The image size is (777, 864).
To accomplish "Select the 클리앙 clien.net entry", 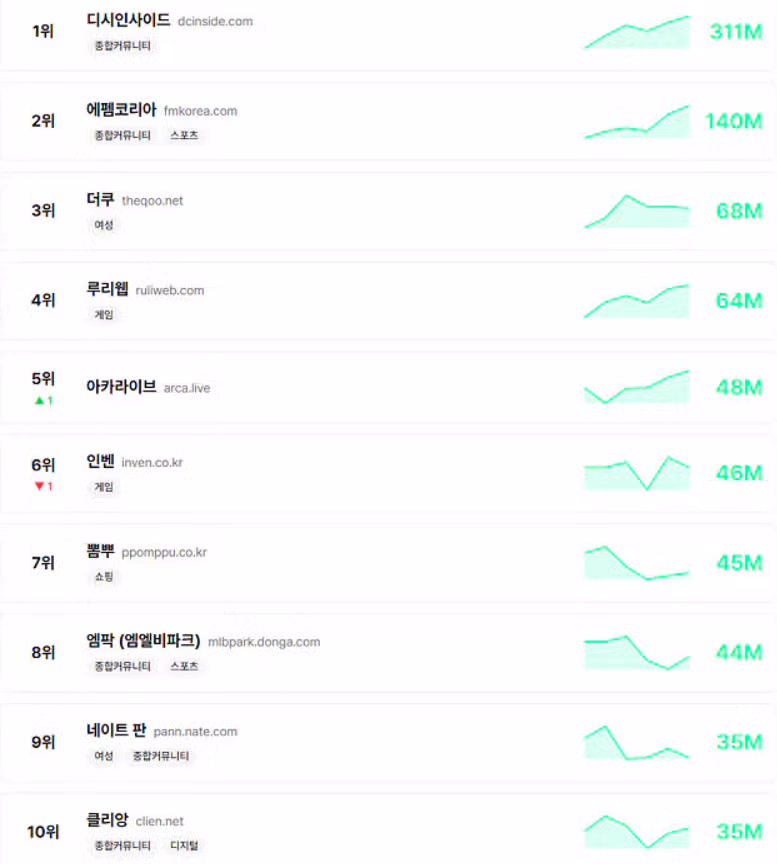I will click(108, 821).
